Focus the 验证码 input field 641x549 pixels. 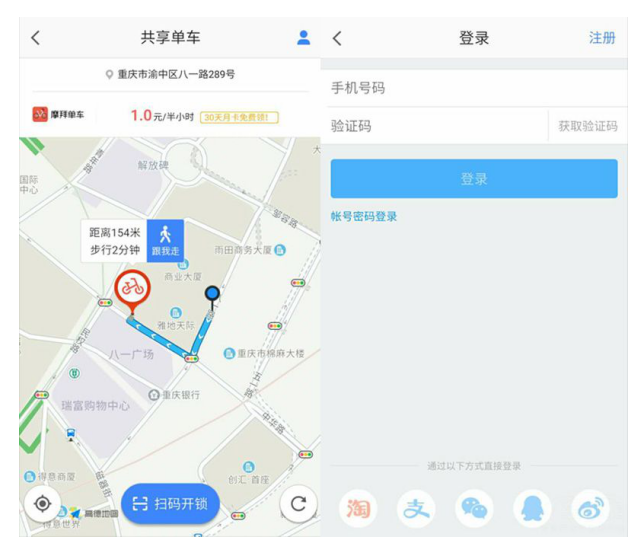pos(435,126)
